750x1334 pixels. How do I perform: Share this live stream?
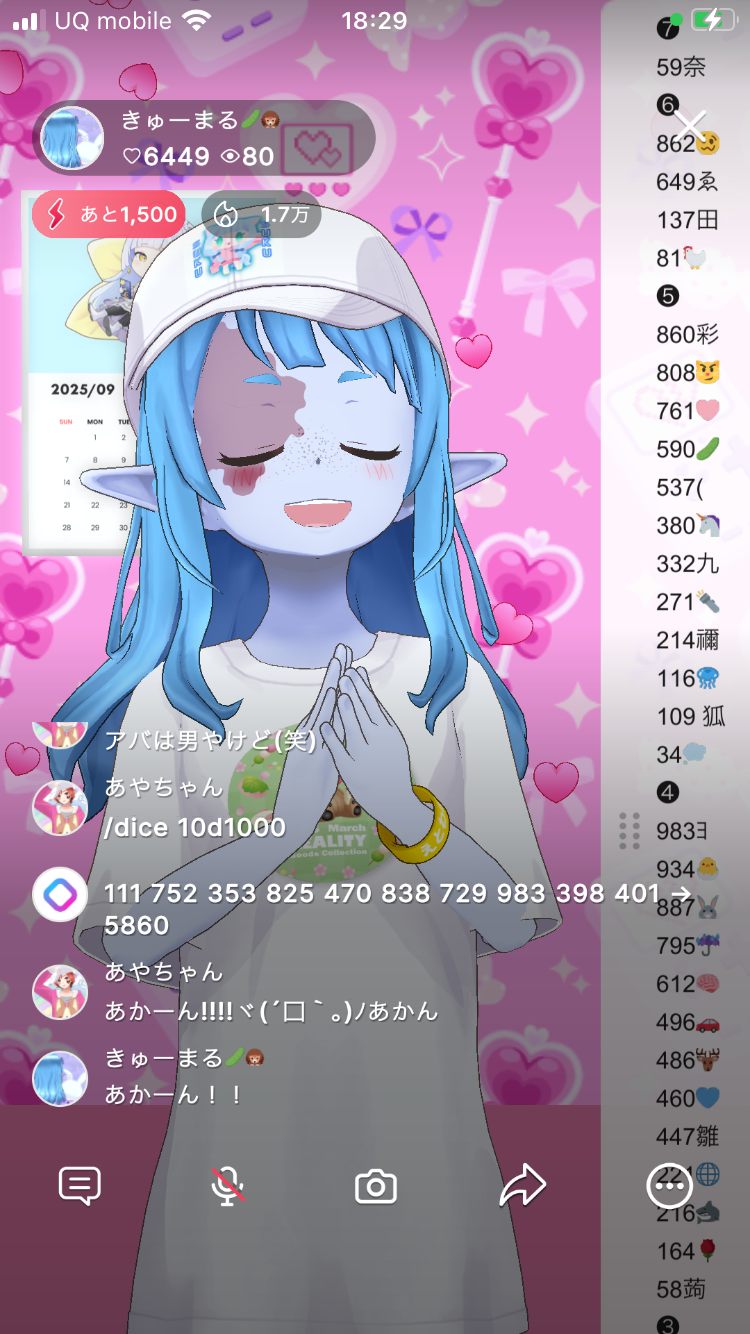click(x=522, y=1186)
